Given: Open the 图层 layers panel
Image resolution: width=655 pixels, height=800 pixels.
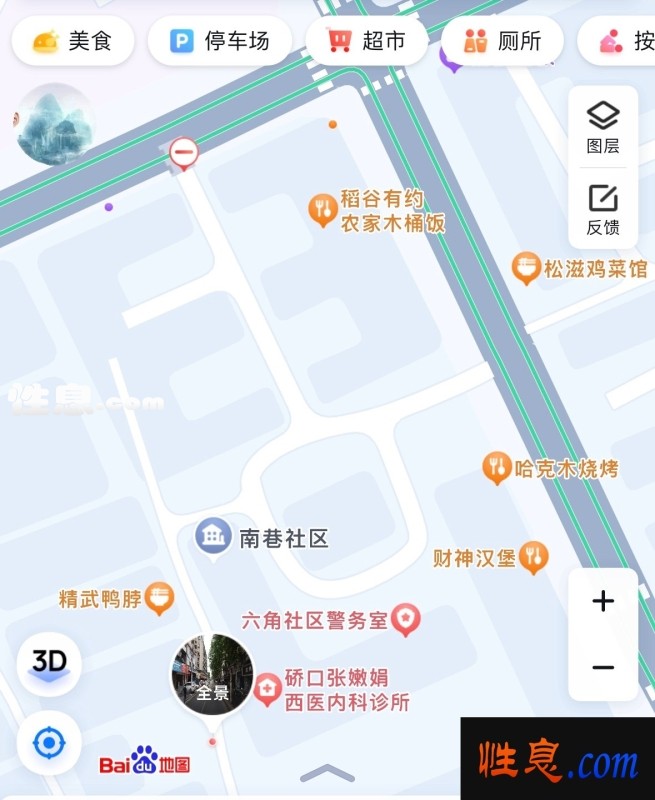Looking at the screenshot, I should point(602,127).
